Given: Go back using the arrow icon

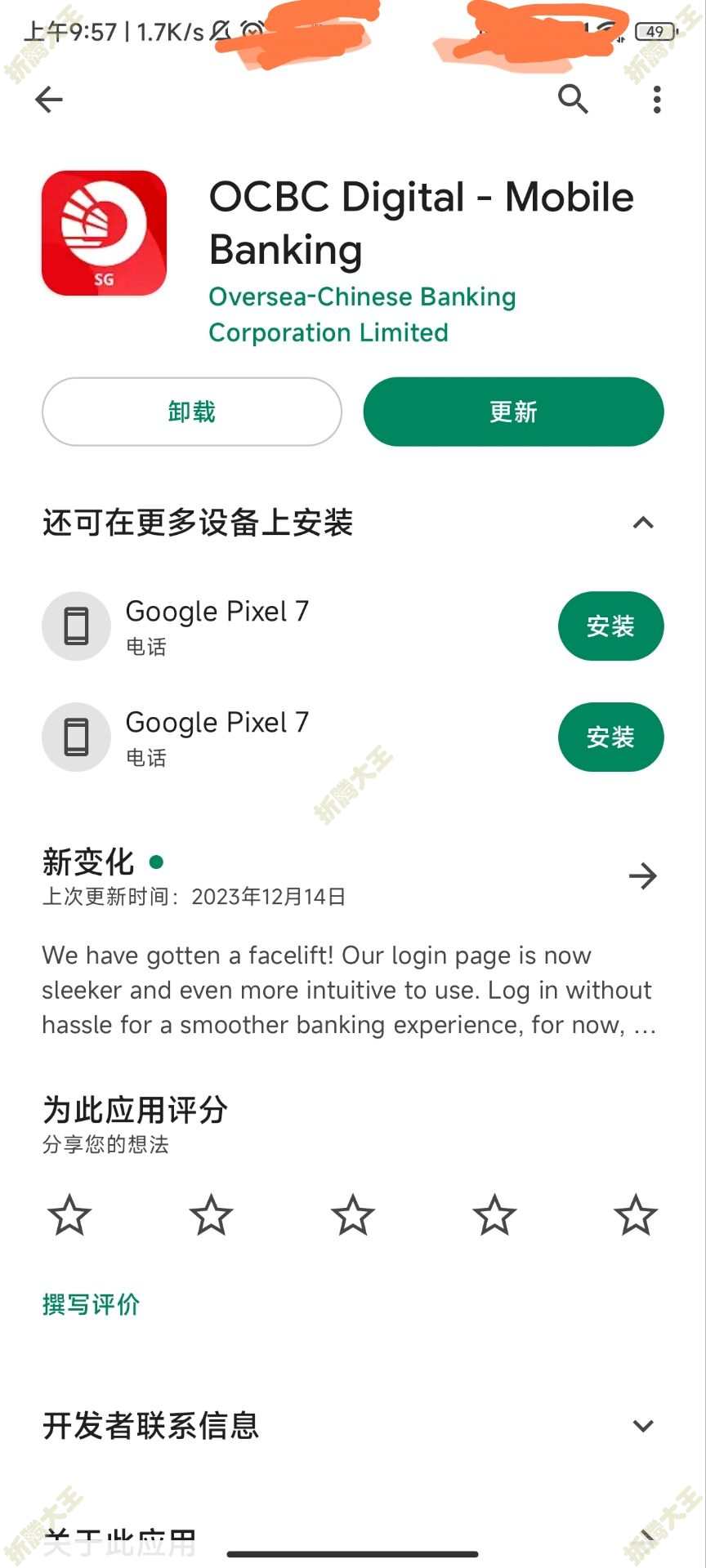Looking at the screenshot, I should 49,100.
